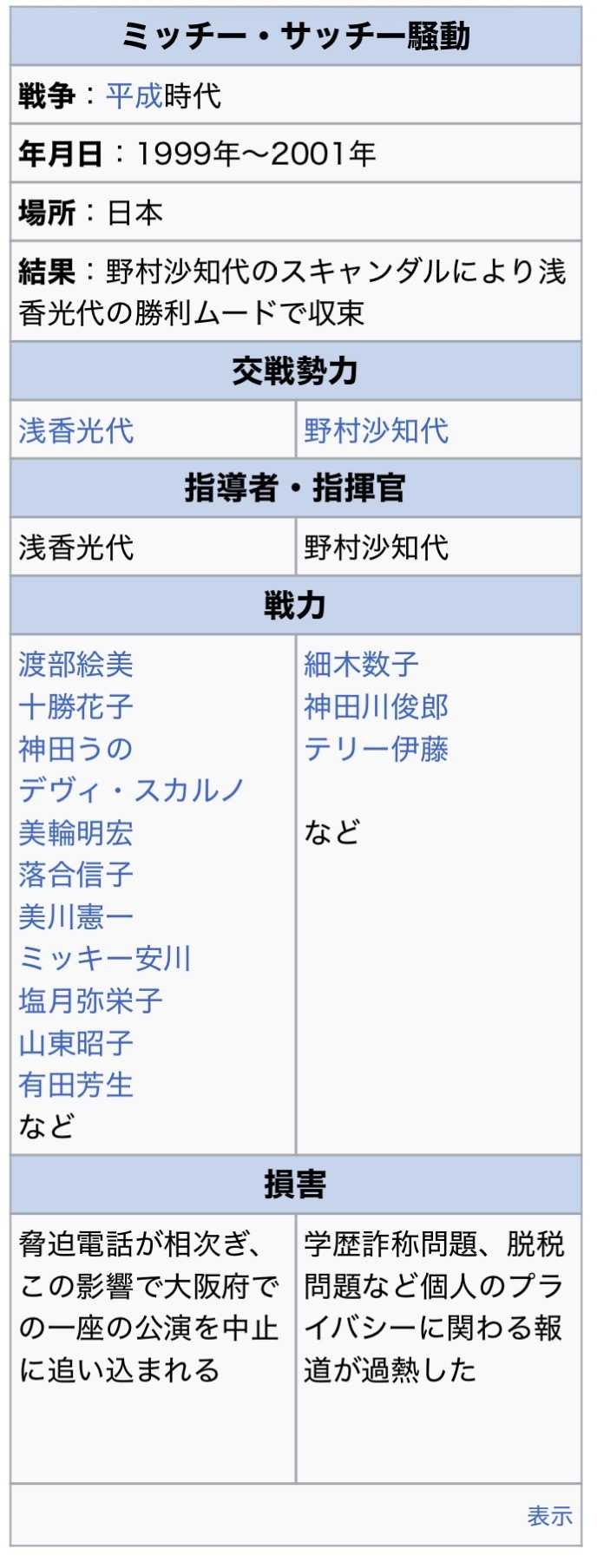Open the デヴィ・スカルノ article link

[132, 790]
